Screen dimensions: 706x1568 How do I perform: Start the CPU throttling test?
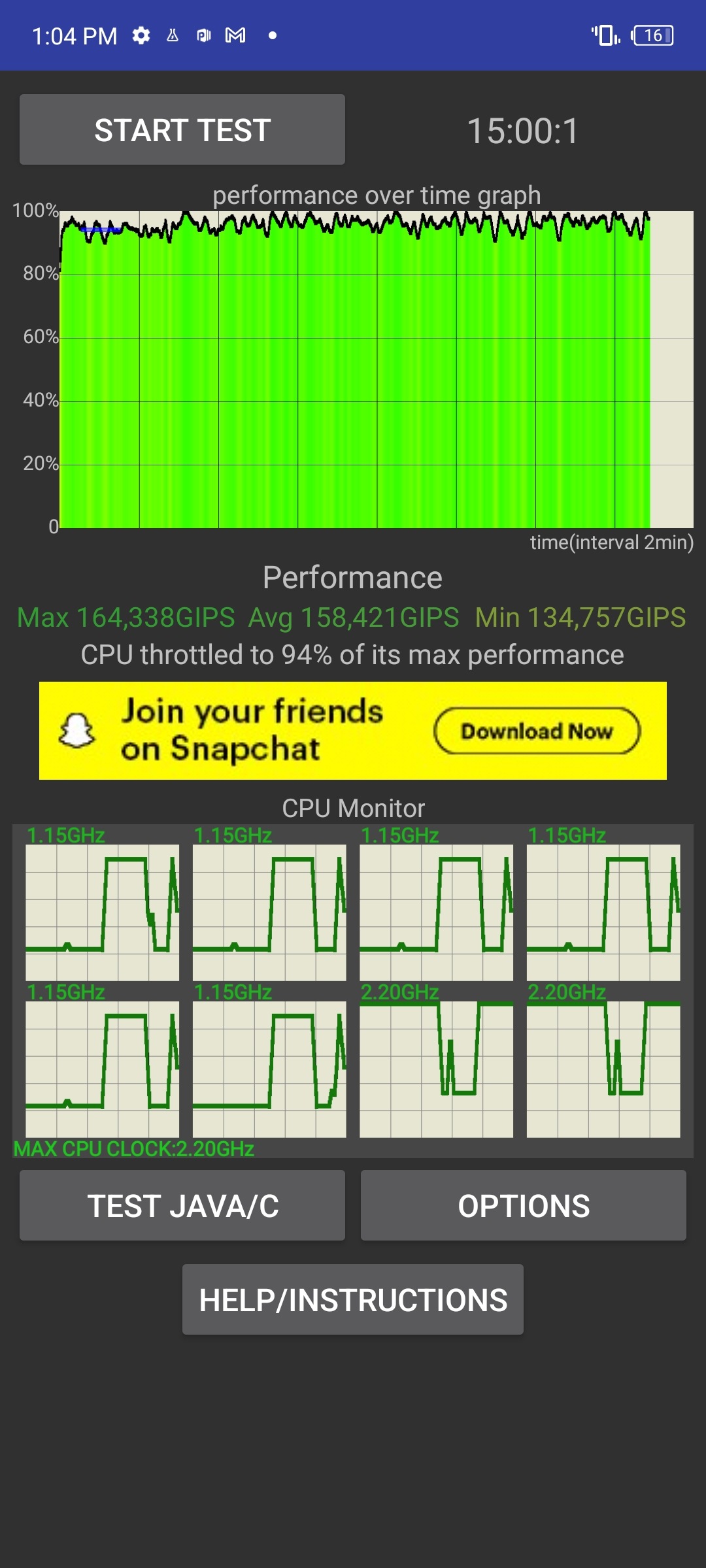(182, 129)
